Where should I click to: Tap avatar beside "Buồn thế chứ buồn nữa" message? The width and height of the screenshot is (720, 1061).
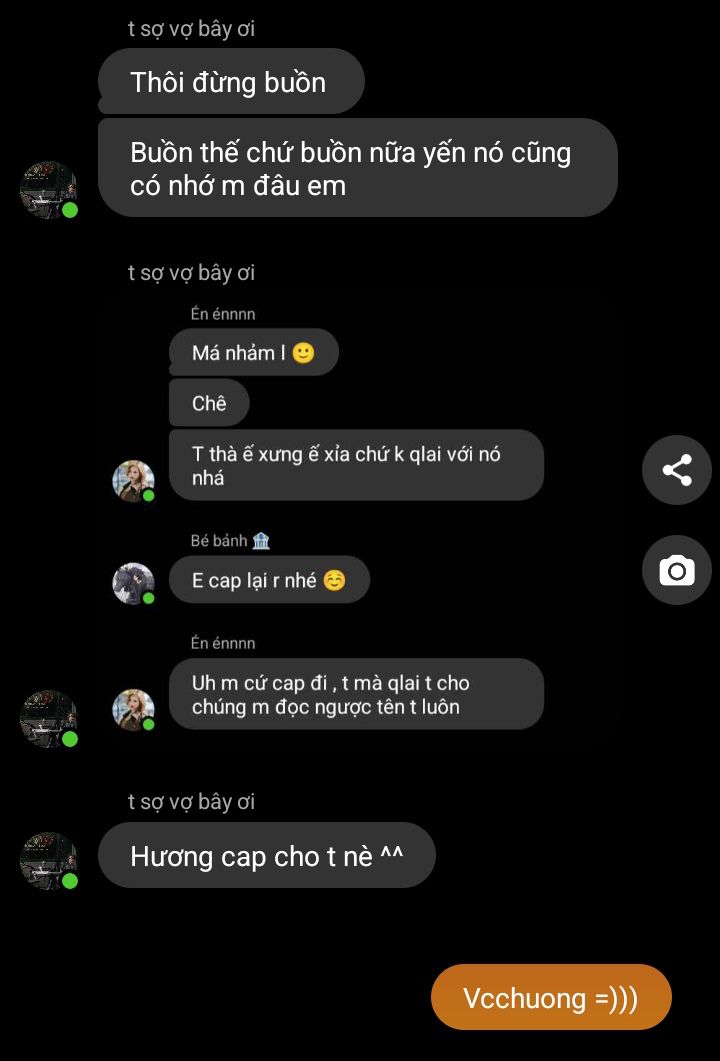tap(49, 189)
